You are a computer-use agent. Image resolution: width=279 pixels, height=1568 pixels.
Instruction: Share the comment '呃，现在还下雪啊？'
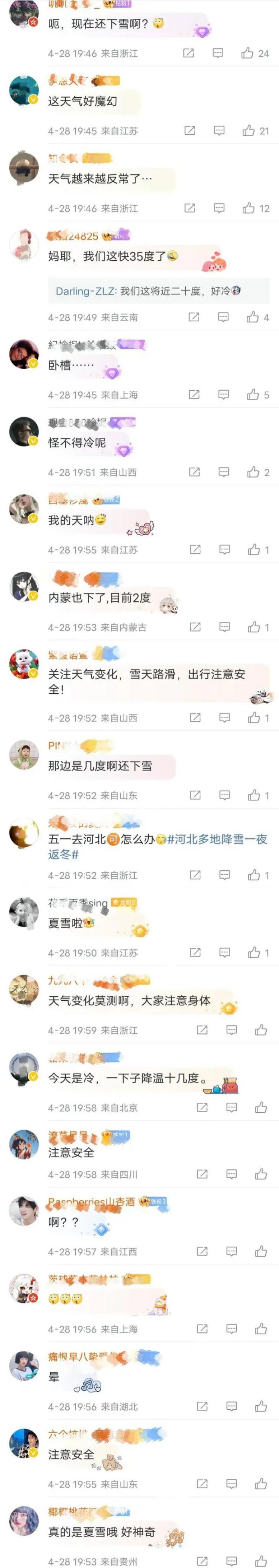click(189, 53)
